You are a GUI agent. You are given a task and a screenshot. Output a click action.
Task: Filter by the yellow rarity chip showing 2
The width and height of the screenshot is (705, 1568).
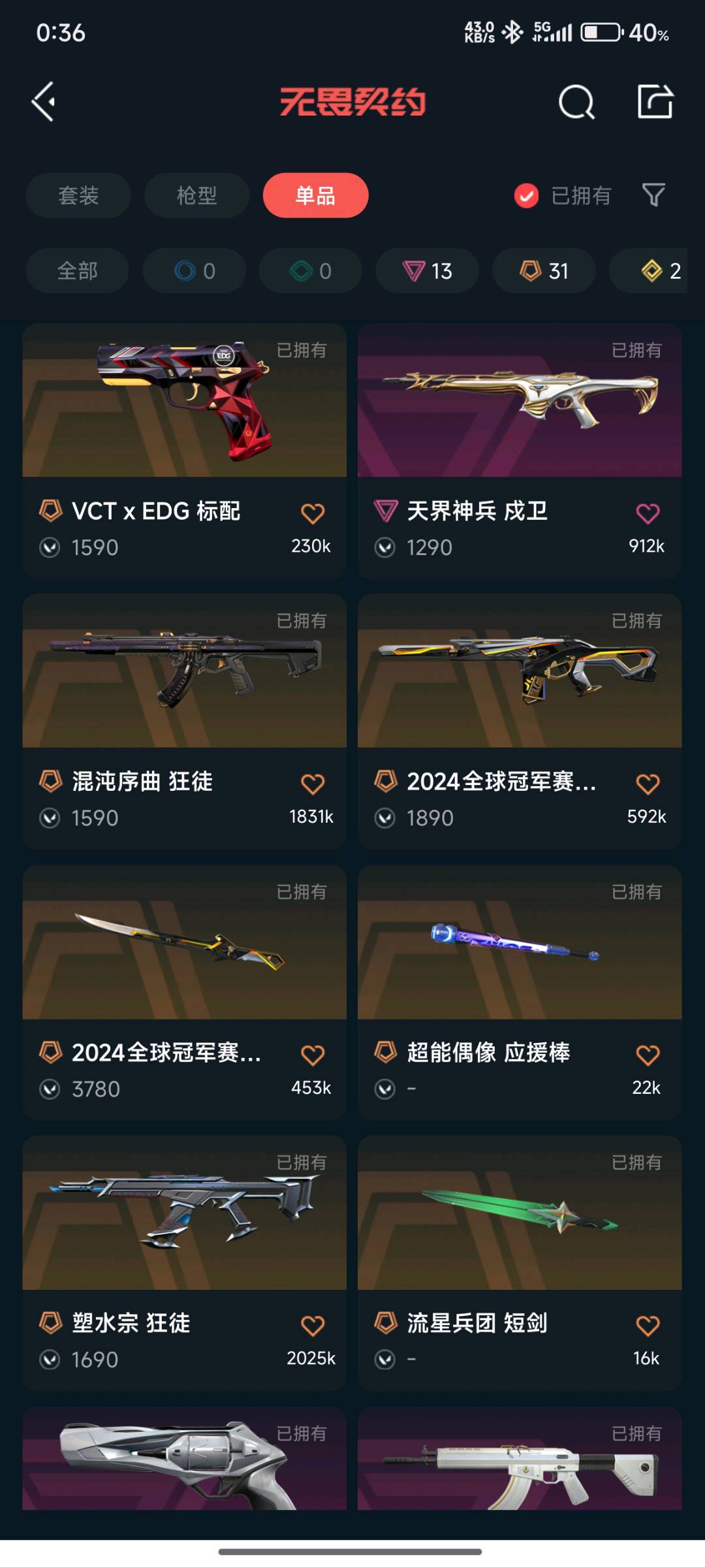click(659, 270)
